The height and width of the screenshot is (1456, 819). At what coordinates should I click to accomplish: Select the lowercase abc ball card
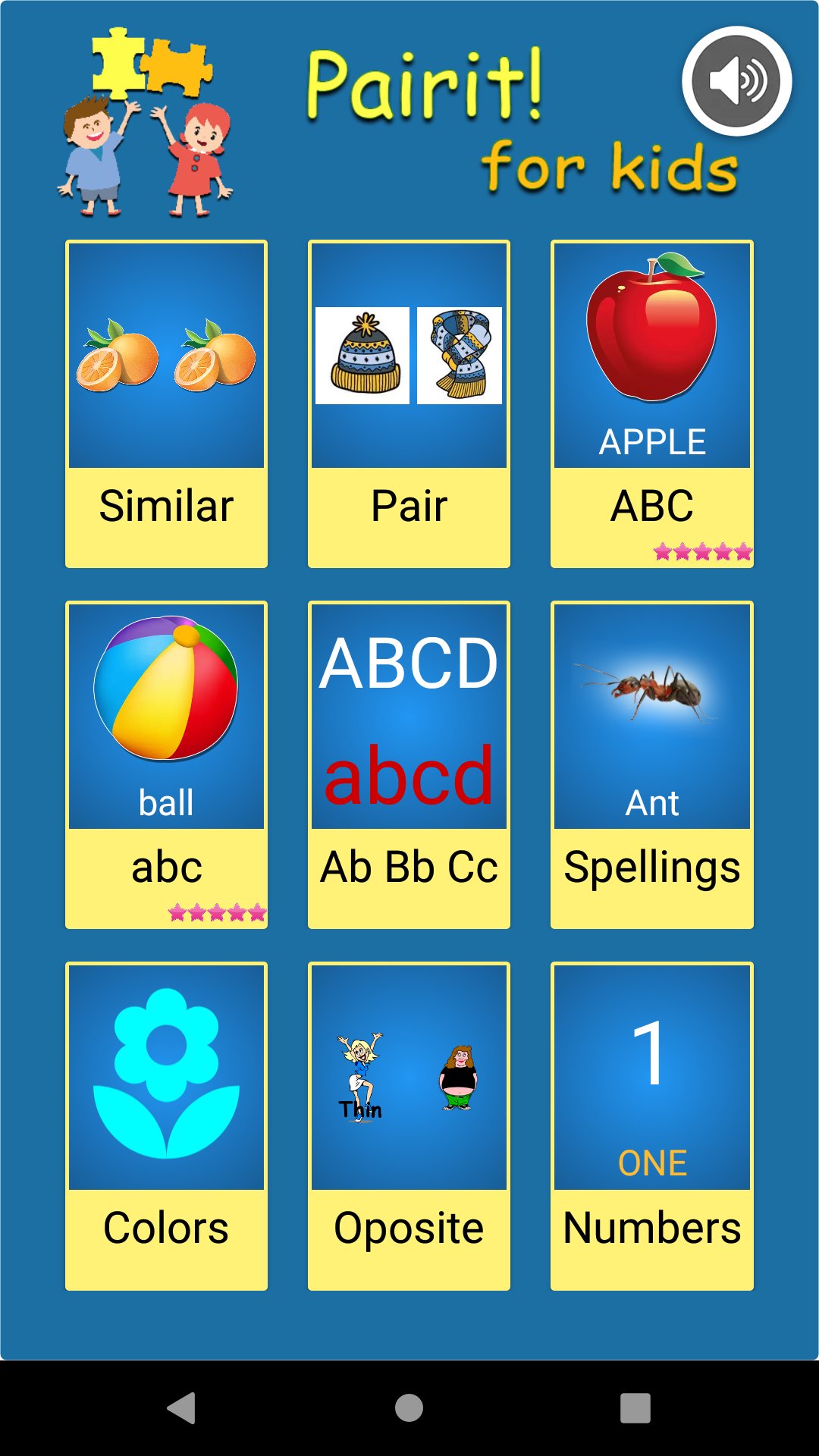pos(166,764)
